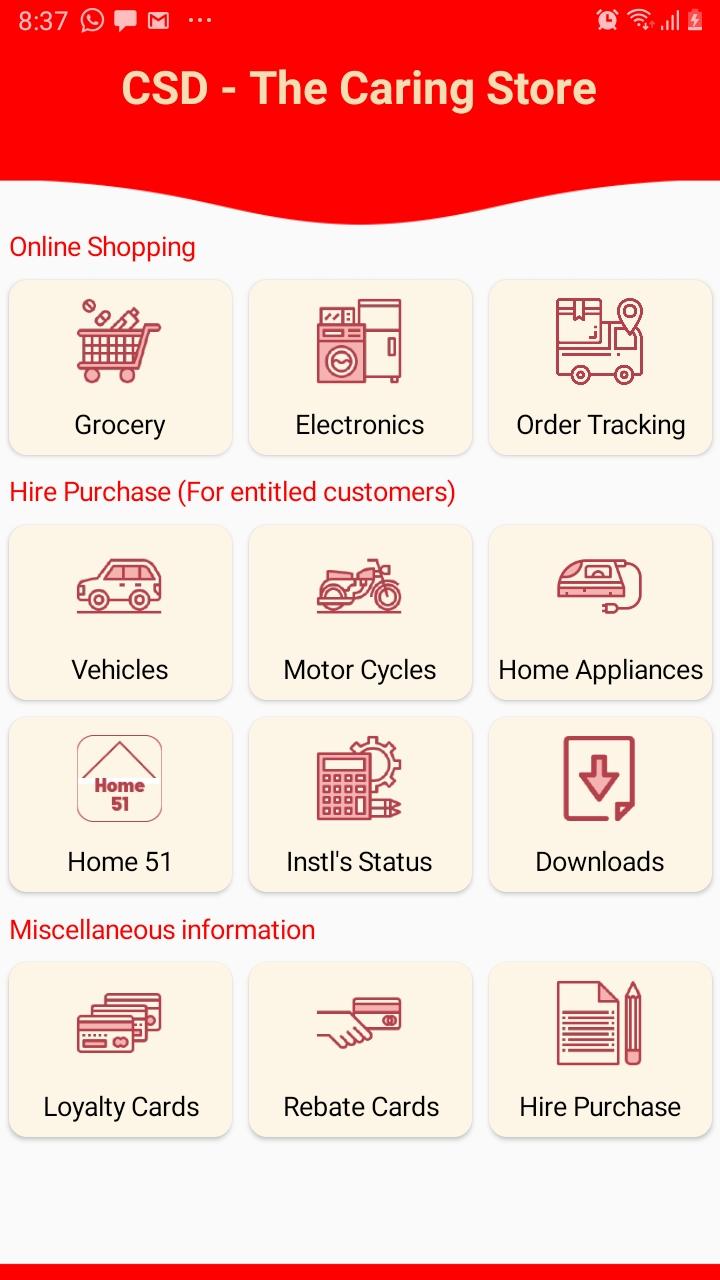Screen dimensions: 720x1280
Task: Open the Electronics tile
Action: [360, 367]
